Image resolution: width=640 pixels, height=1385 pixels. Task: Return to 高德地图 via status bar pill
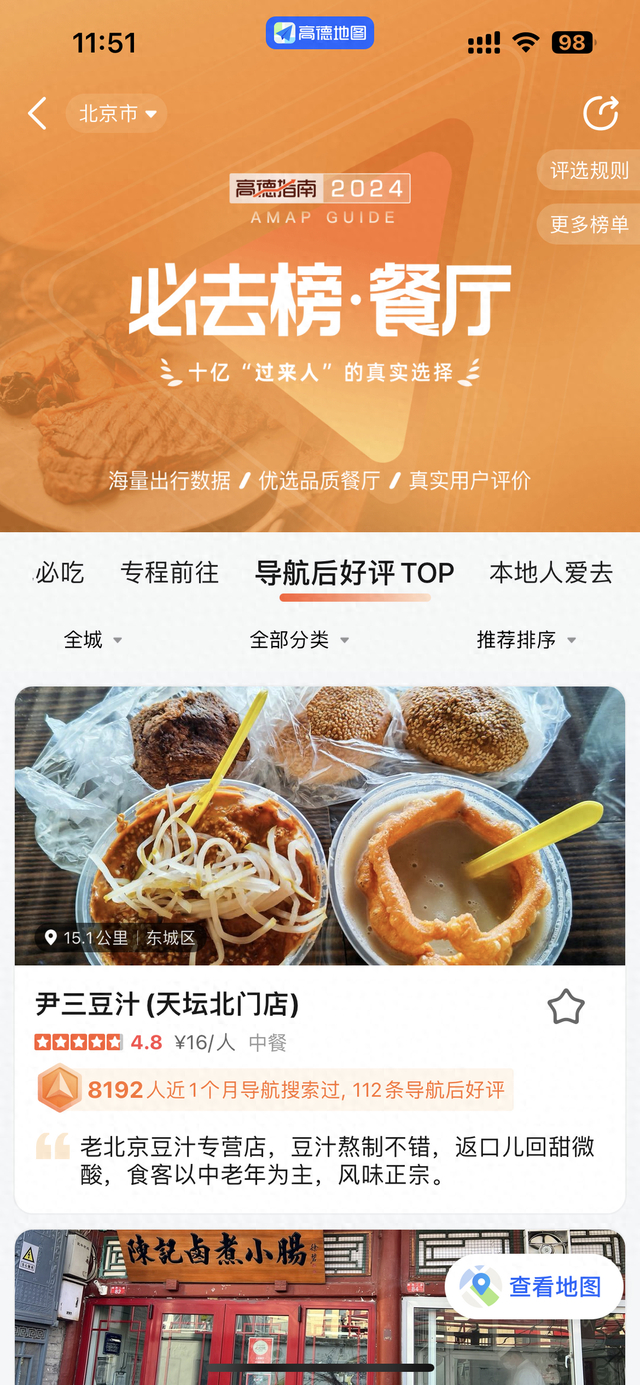320,33
